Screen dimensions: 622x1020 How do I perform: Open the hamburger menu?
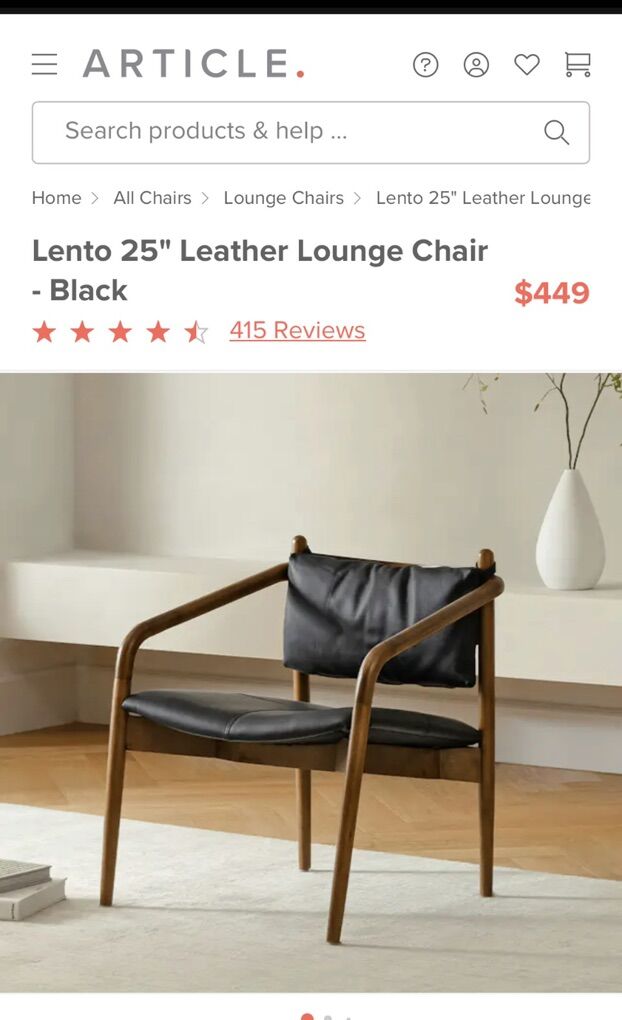click(x=44, y=65)
